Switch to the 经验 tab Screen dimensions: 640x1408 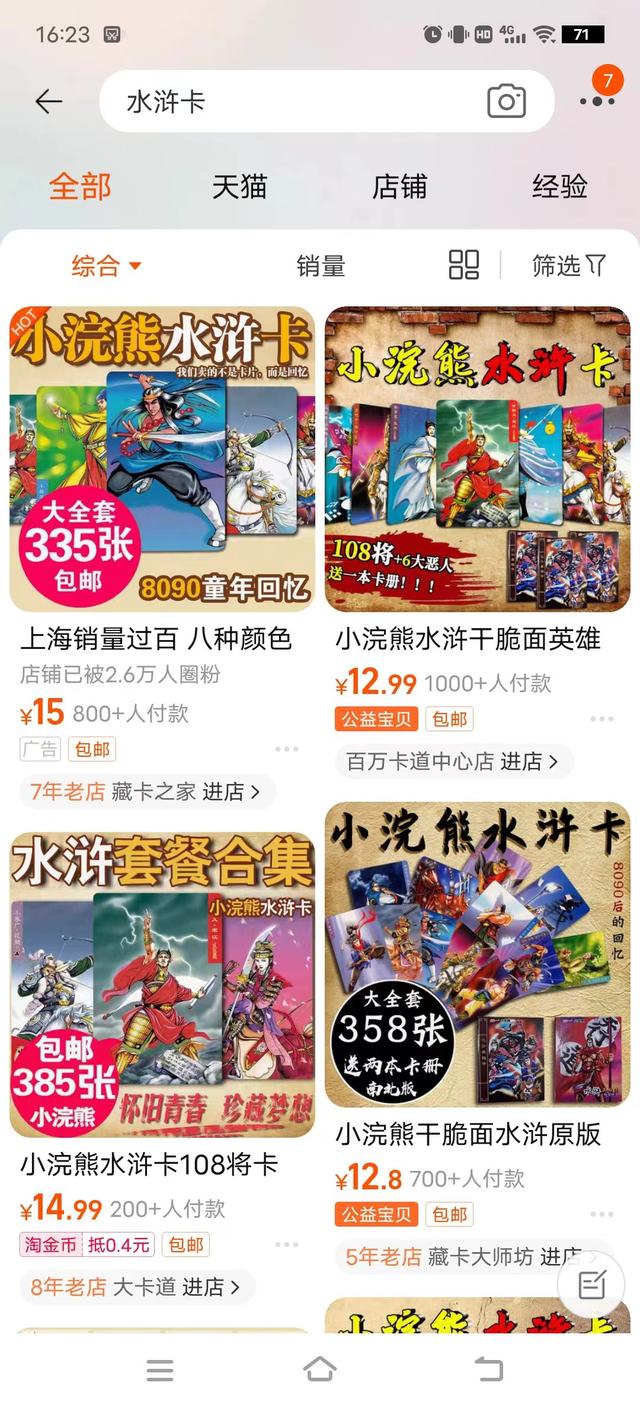(x=559, y=186)
